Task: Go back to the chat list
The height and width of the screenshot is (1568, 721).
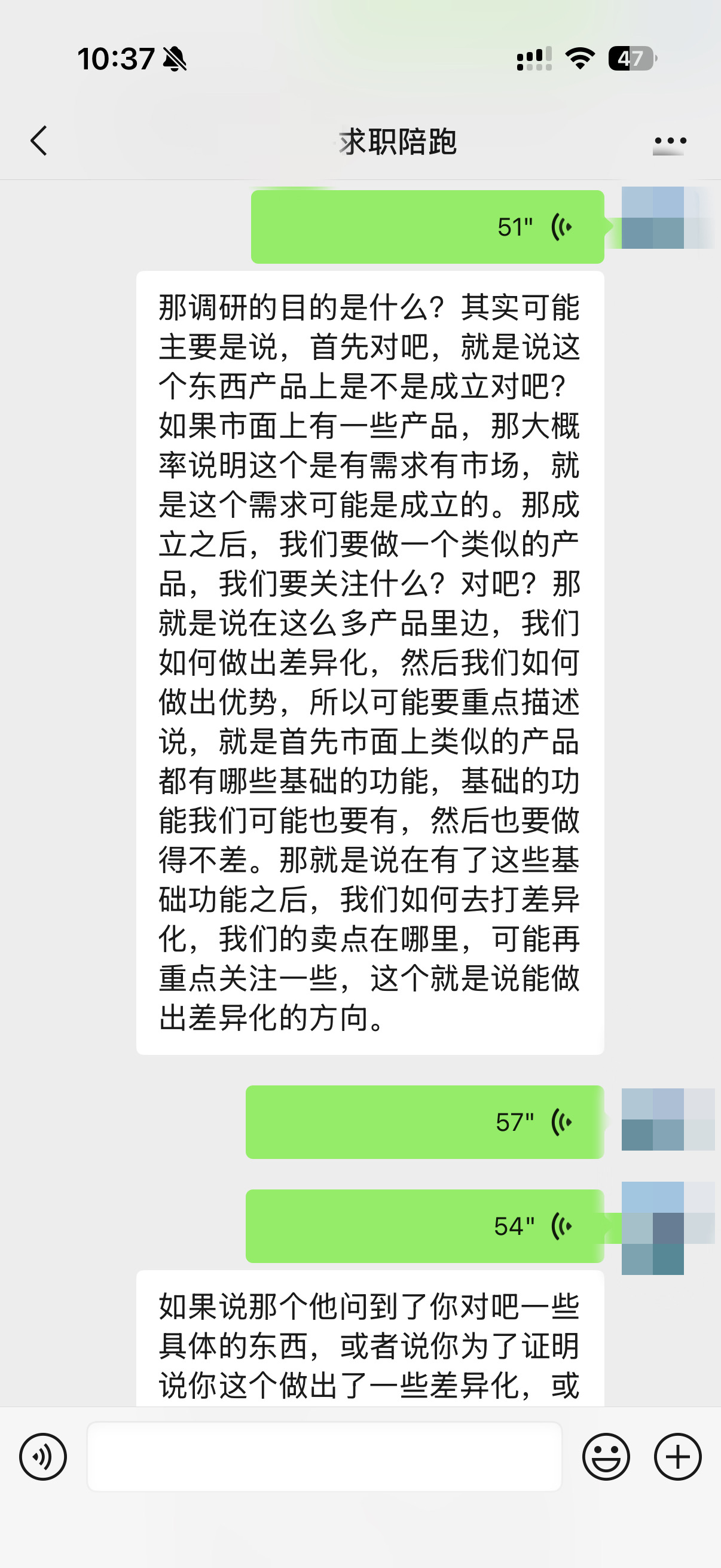Action: click(39, 141)
